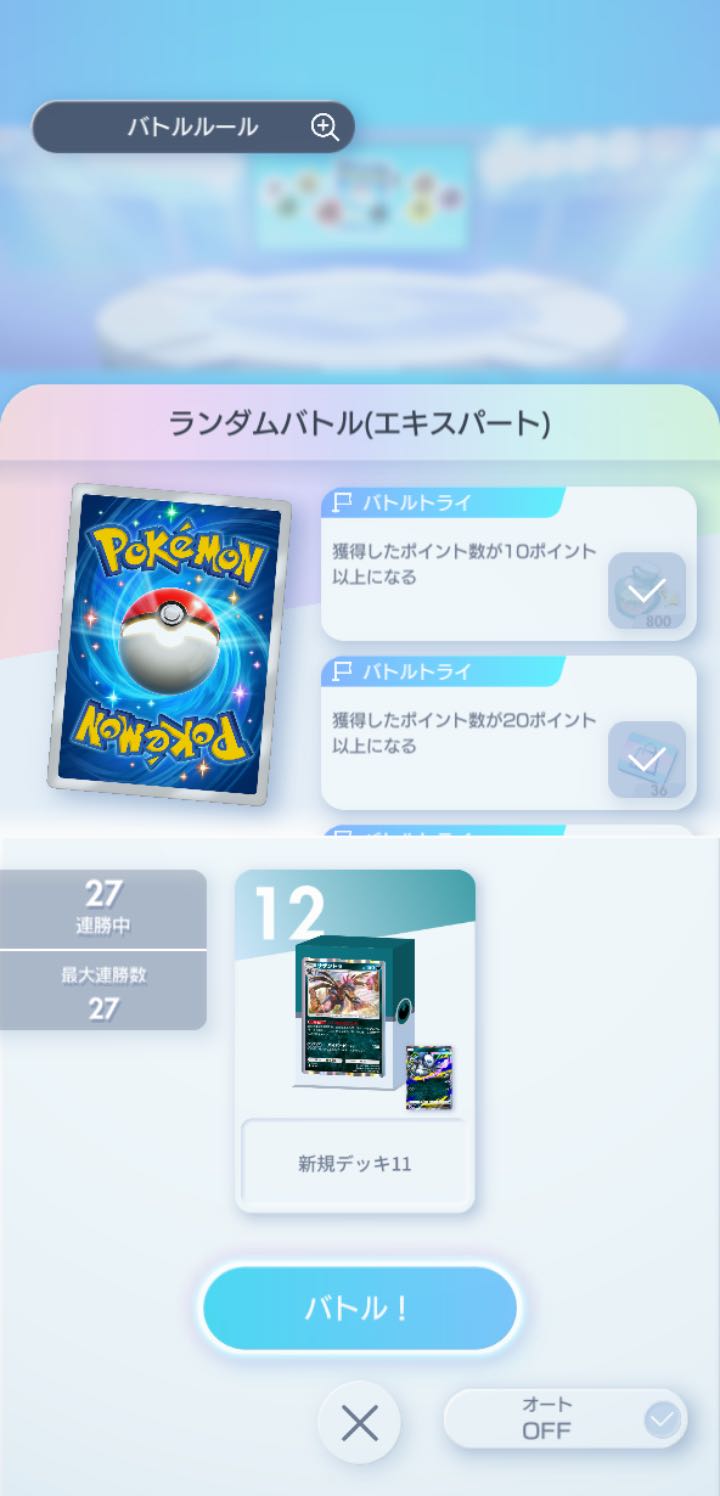Toggle the オート auto battle switch

tap(566, 1418)
